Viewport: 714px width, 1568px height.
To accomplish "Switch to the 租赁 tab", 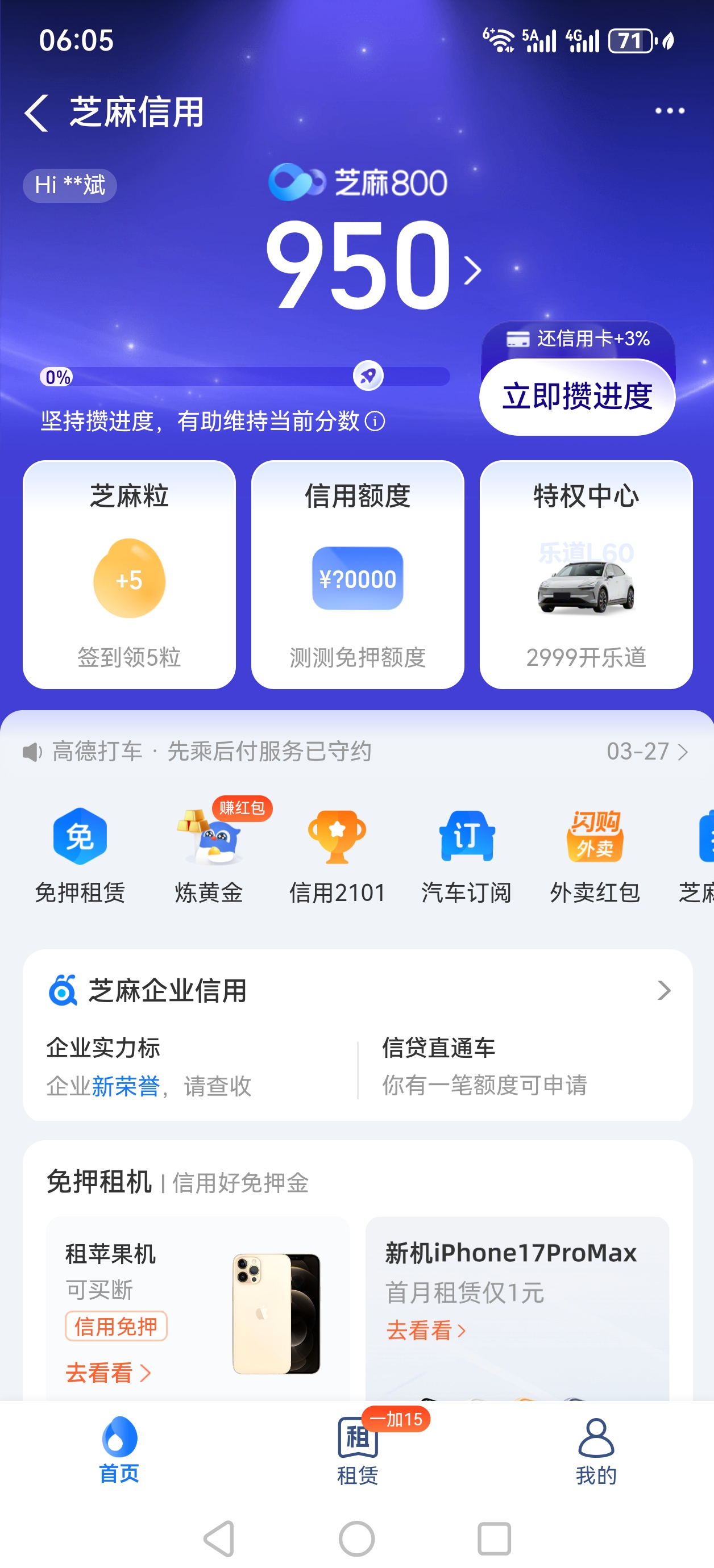I will (356, 1461).
